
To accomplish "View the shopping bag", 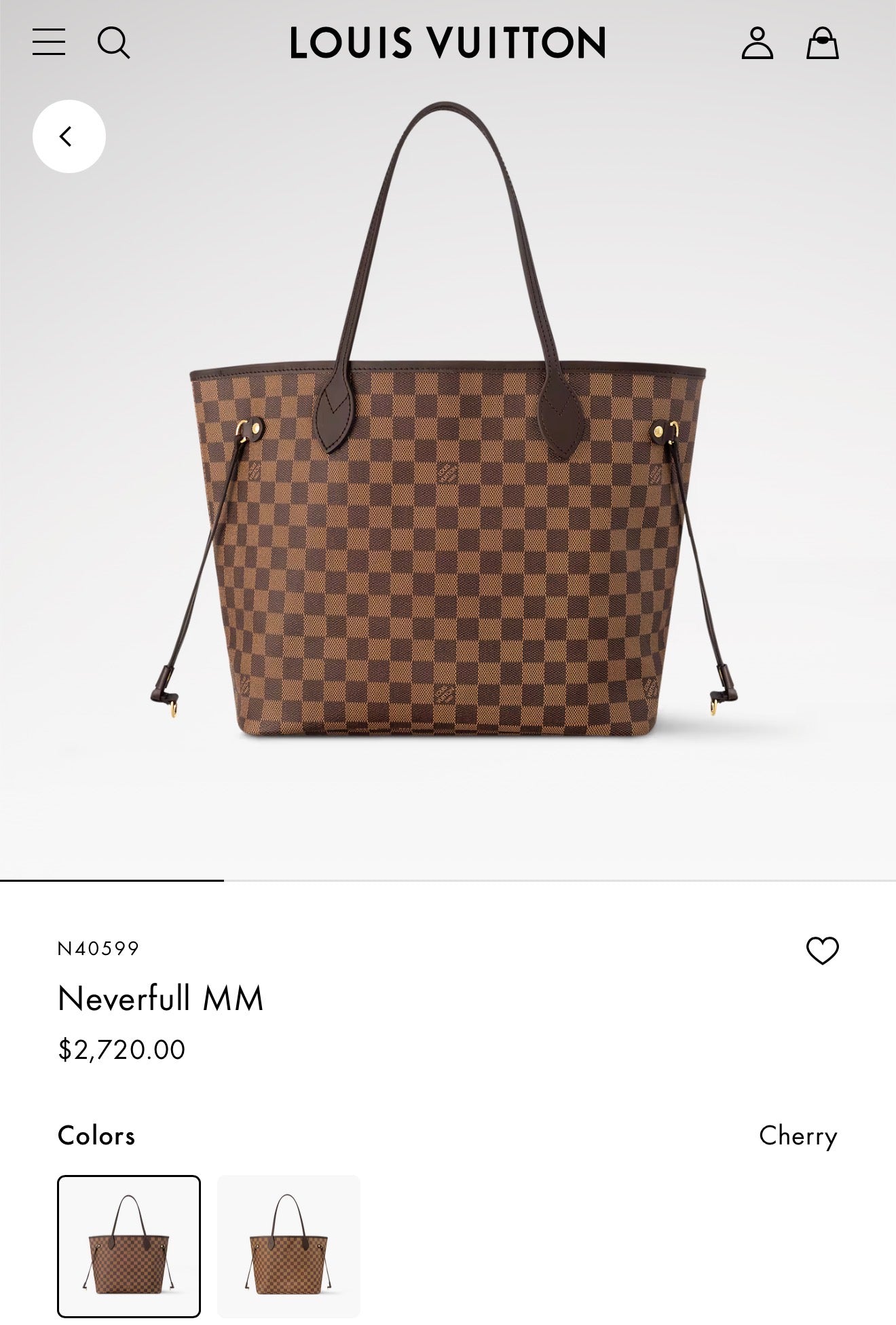I will click(822, 43).
